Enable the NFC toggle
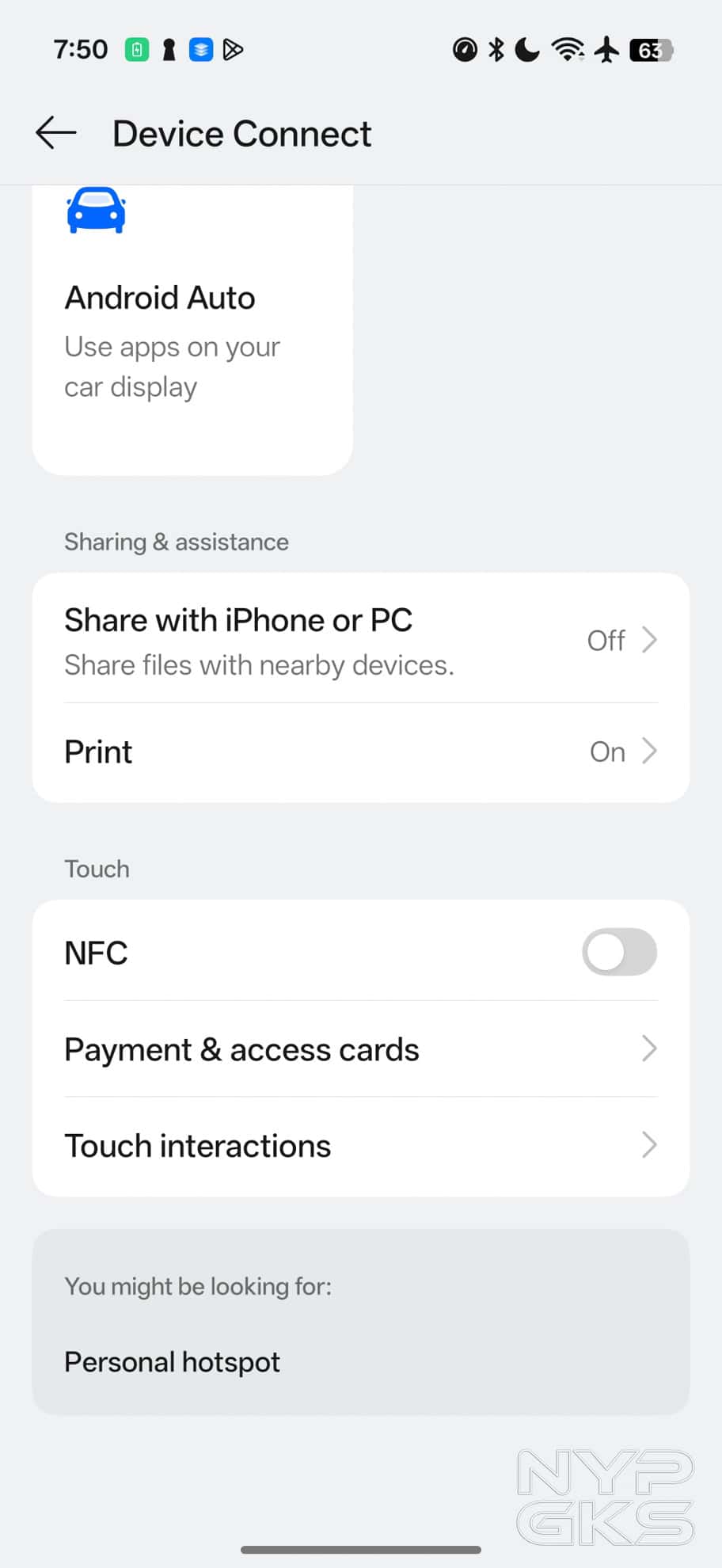Screen dimensions: 722x1568 (620, 952)
